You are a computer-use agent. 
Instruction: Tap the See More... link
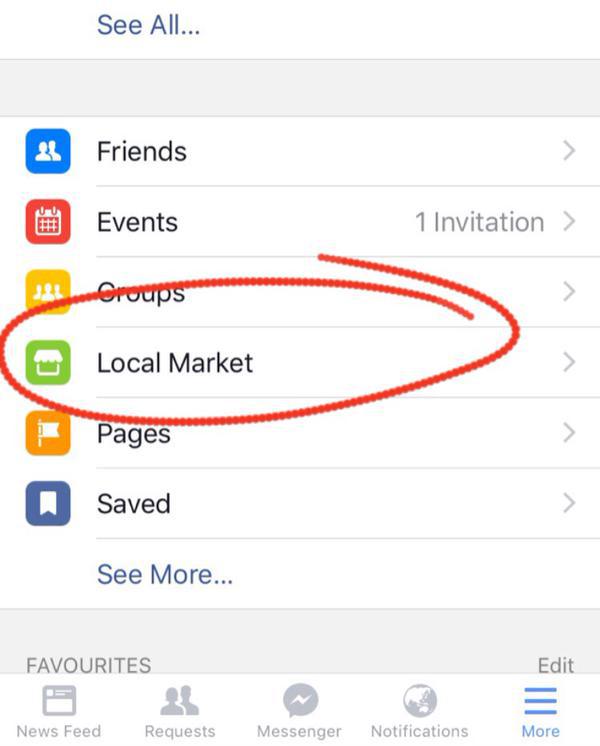click(x=164, y=574)
